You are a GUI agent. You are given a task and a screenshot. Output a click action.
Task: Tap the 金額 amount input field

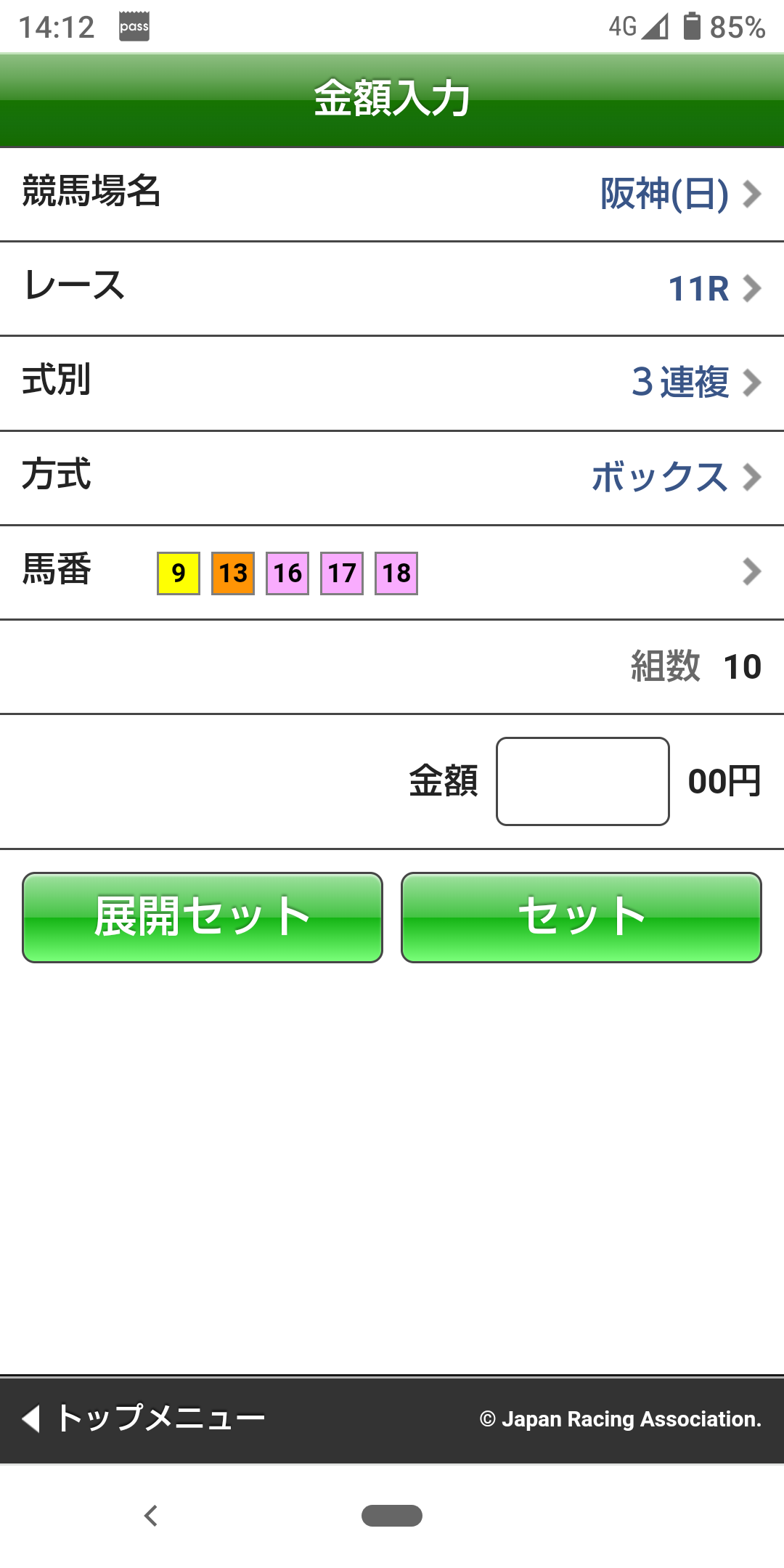581,780
